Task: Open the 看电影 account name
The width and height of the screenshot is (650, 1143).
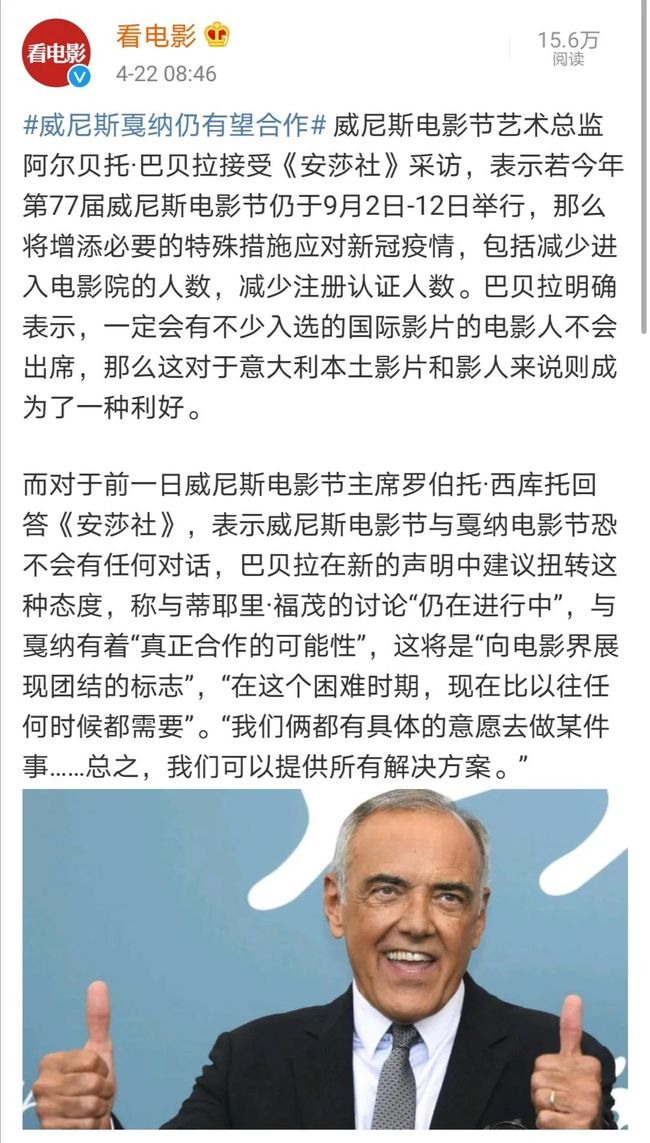Action: point(156,35)
